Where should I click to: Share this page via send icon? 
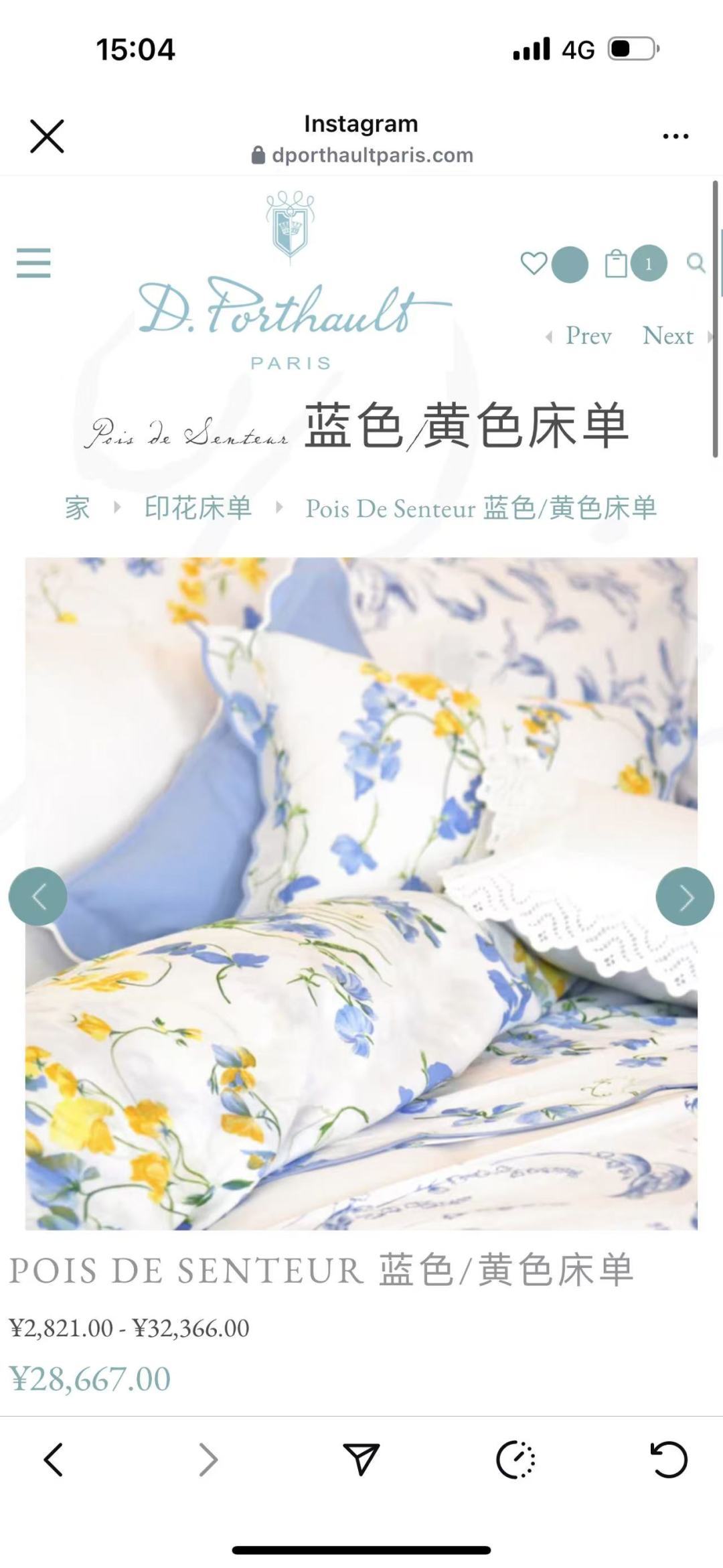tap(361, 1459)
